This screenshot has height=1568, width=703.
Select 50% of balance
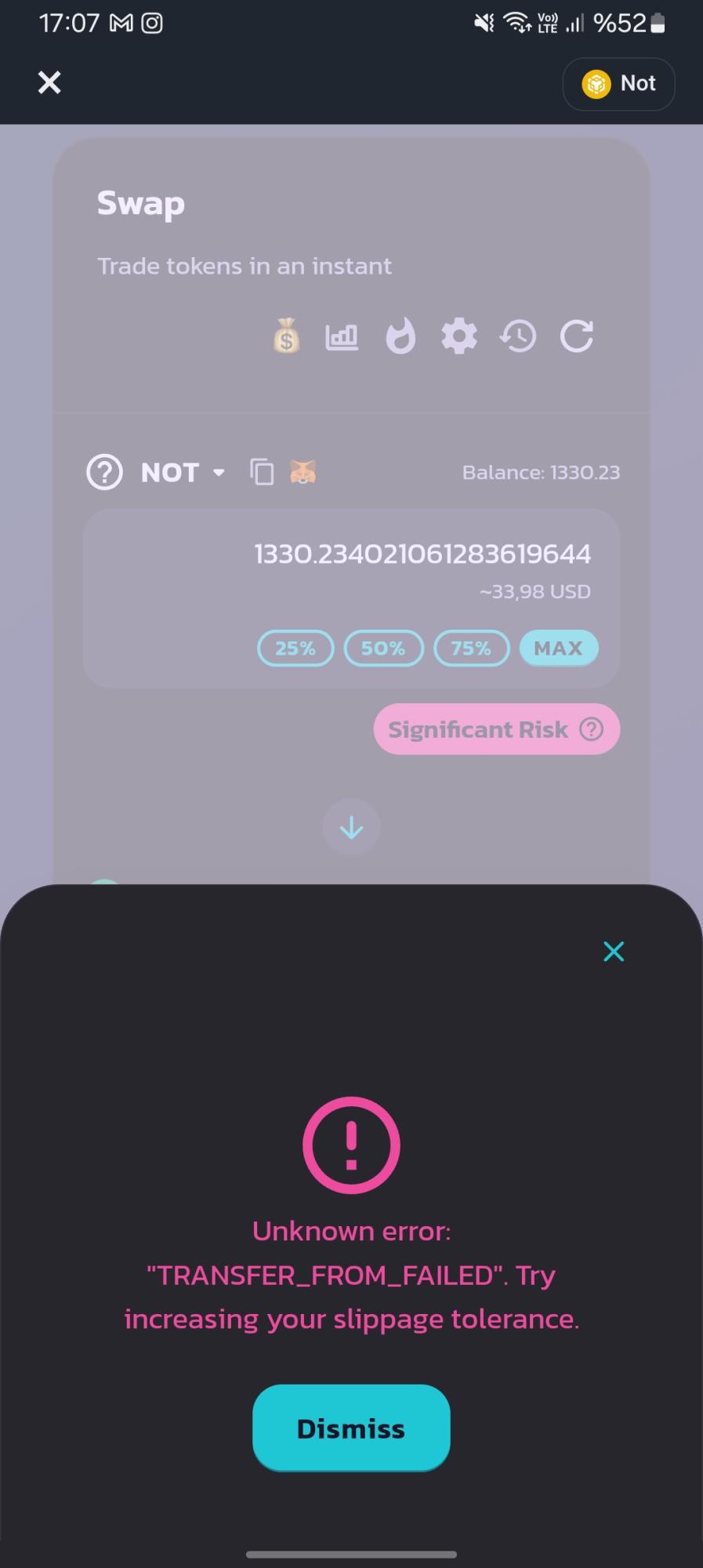click(383, 648)
